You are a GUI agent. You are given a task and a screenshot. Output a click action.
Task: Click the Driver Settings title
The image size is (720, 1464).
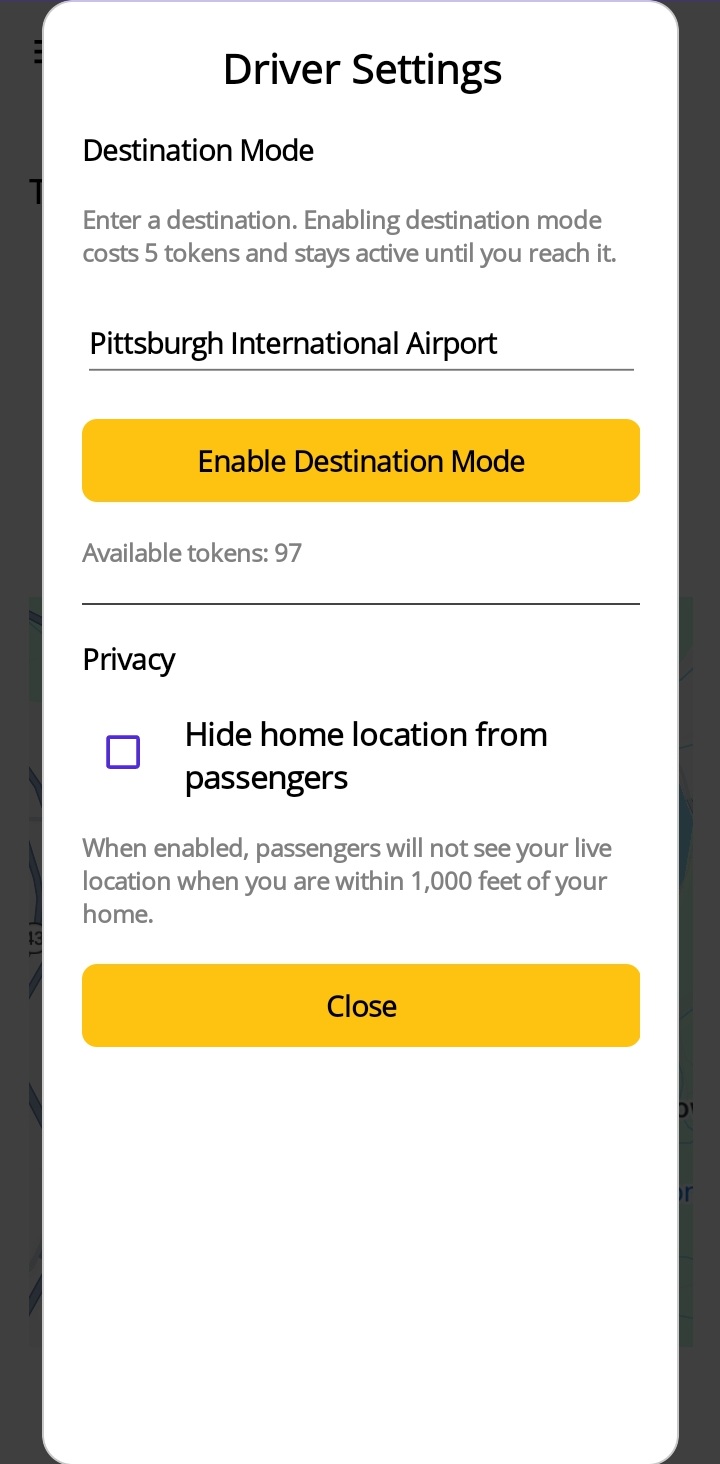click(362, 68)
